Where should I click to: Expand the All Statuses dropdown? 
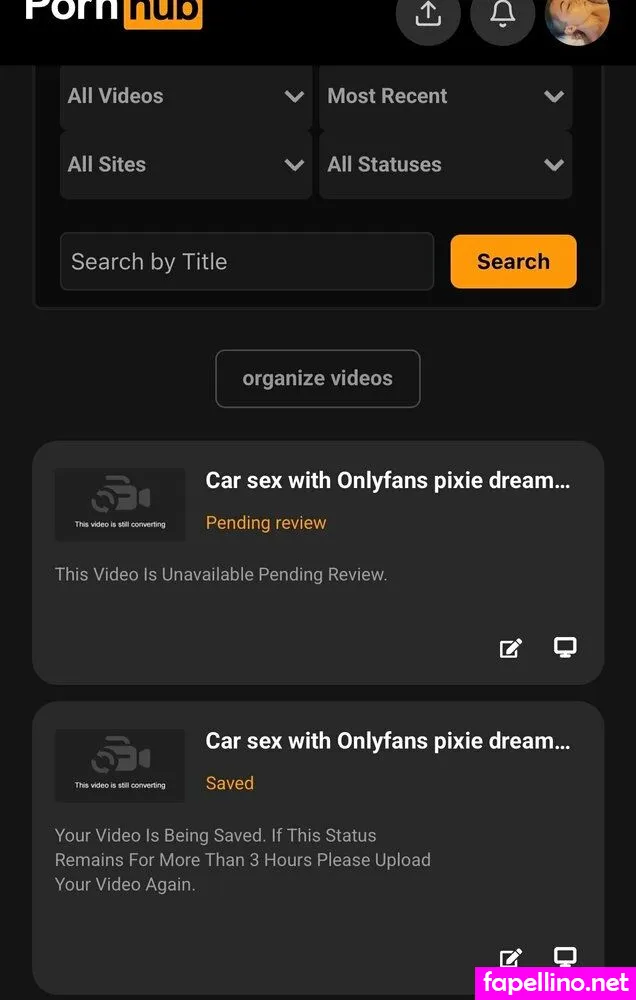point(445,164)
